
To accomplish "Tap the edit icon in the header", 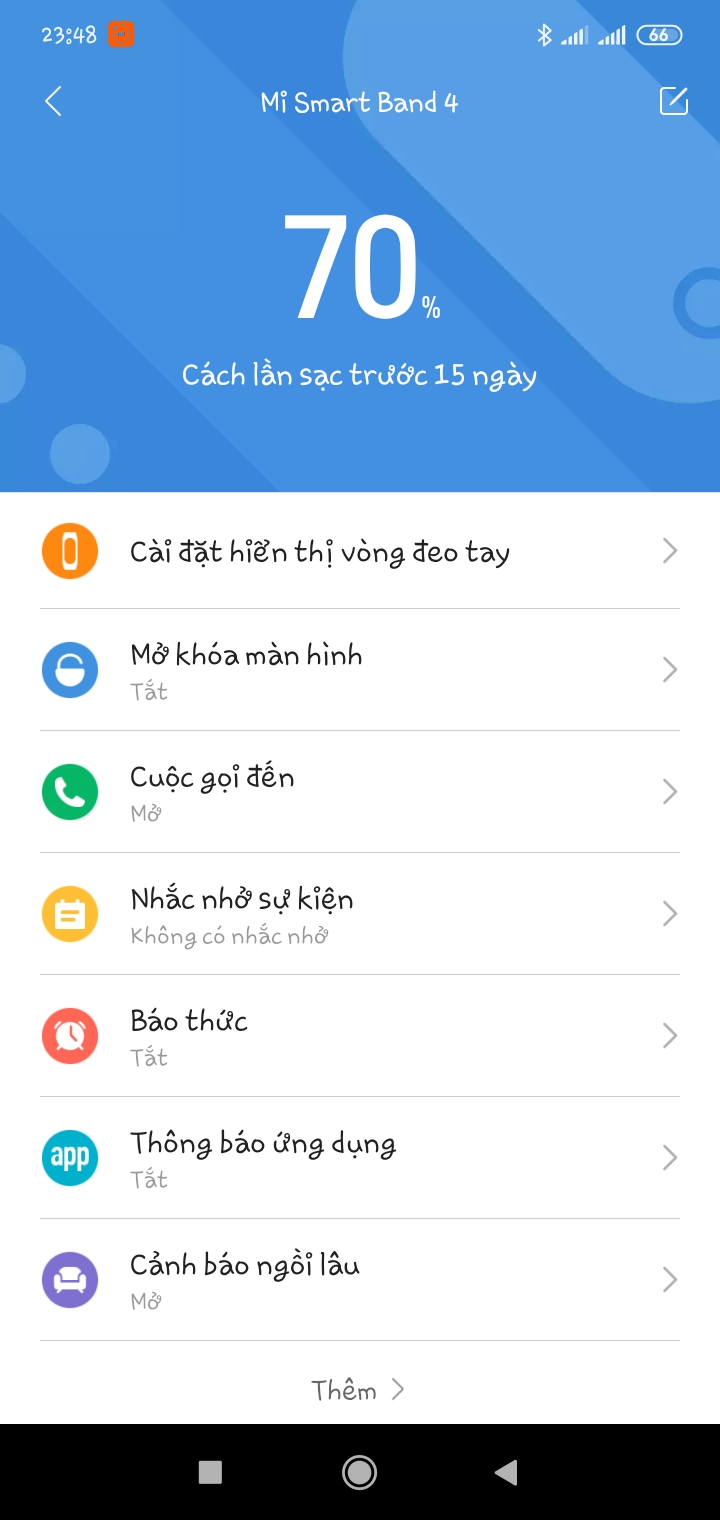I will (673, 101).
